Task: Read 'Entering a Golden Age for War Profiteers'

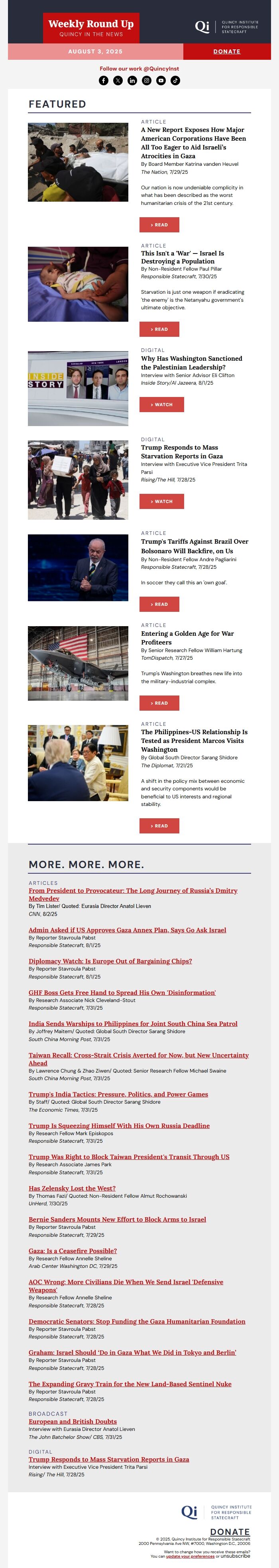Action: coord(159,703)
